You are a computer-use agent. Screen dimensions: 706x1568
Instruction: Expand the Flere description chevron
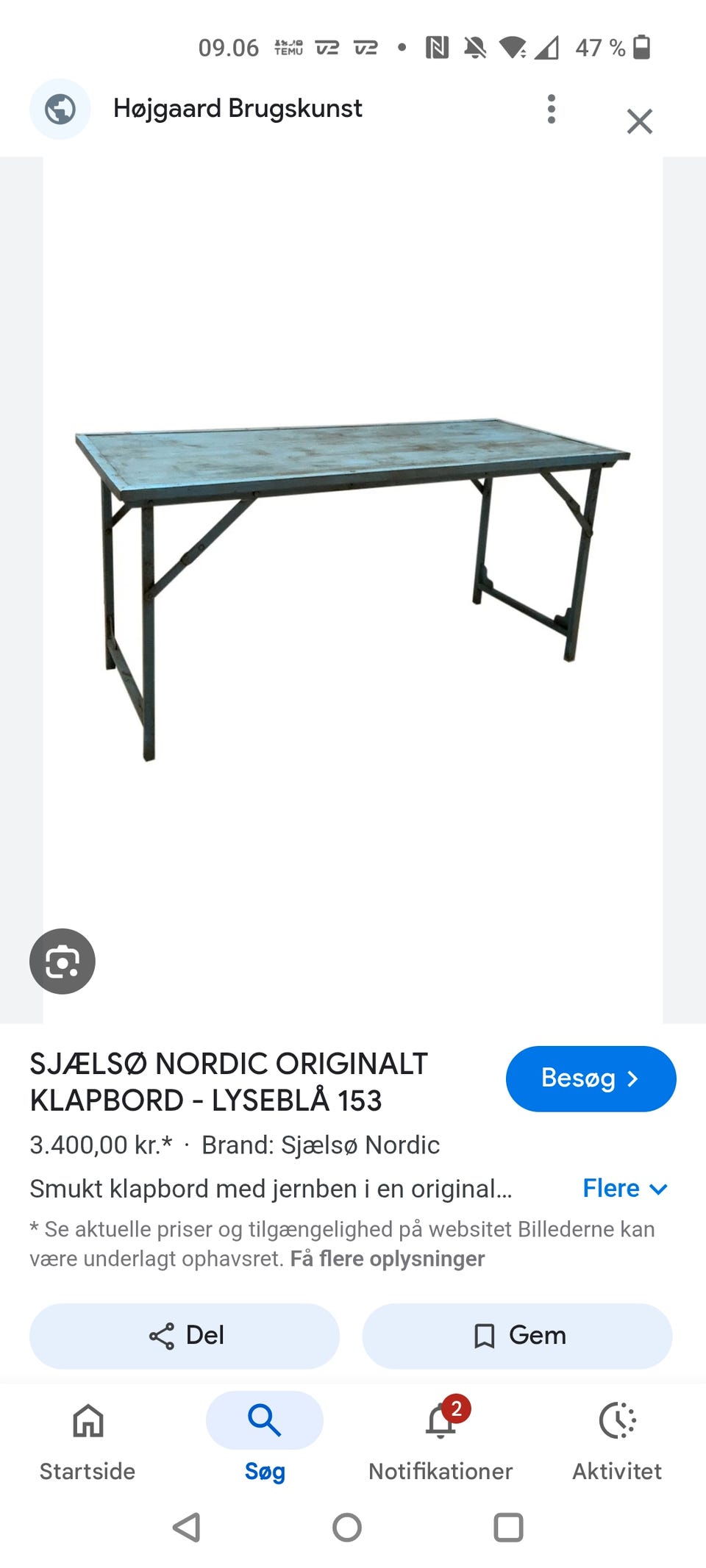click(657, 1189)
